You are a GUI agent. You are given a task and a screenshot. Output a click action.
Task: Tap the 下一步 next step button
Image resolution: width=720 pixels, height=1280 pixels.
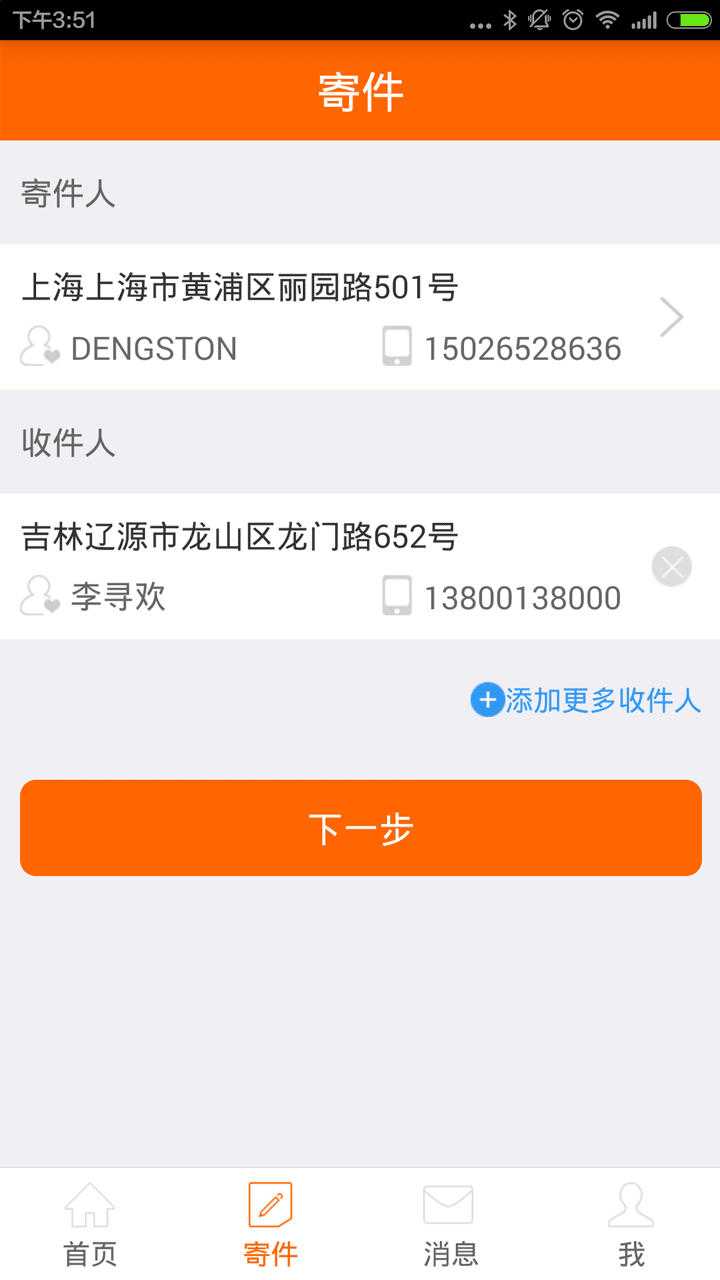click(x=360, y=827)
